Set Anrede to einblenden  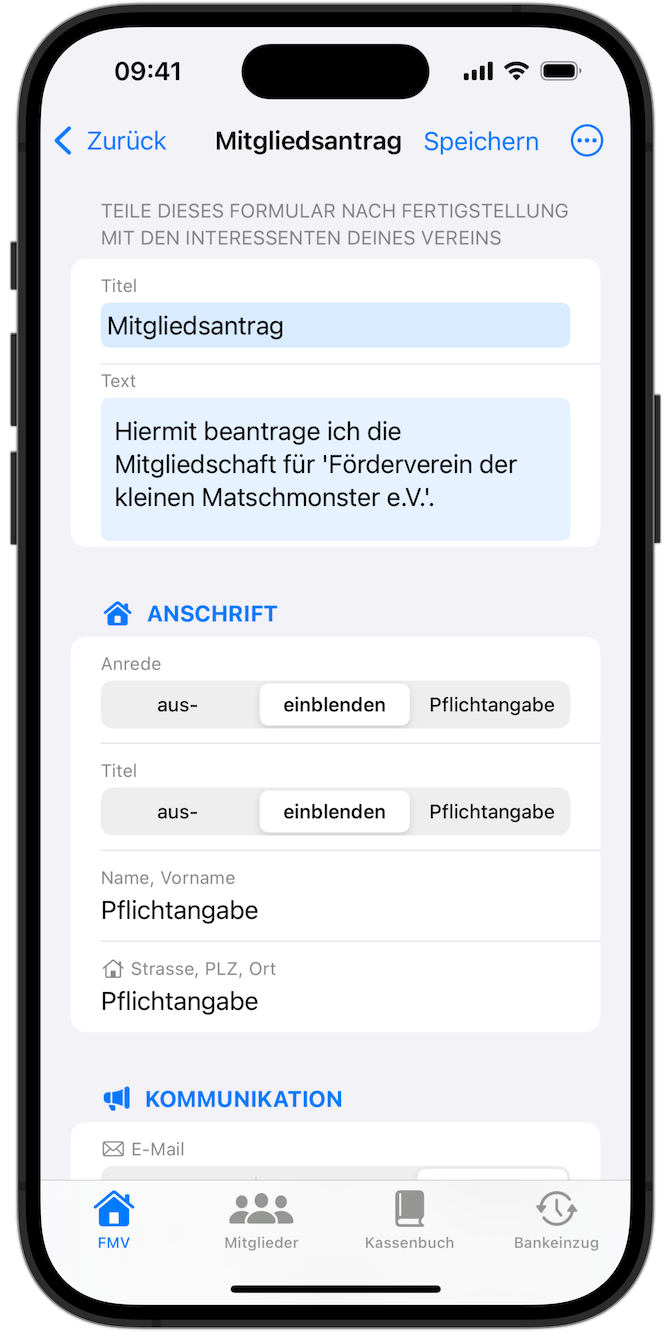tap(334, 705)
